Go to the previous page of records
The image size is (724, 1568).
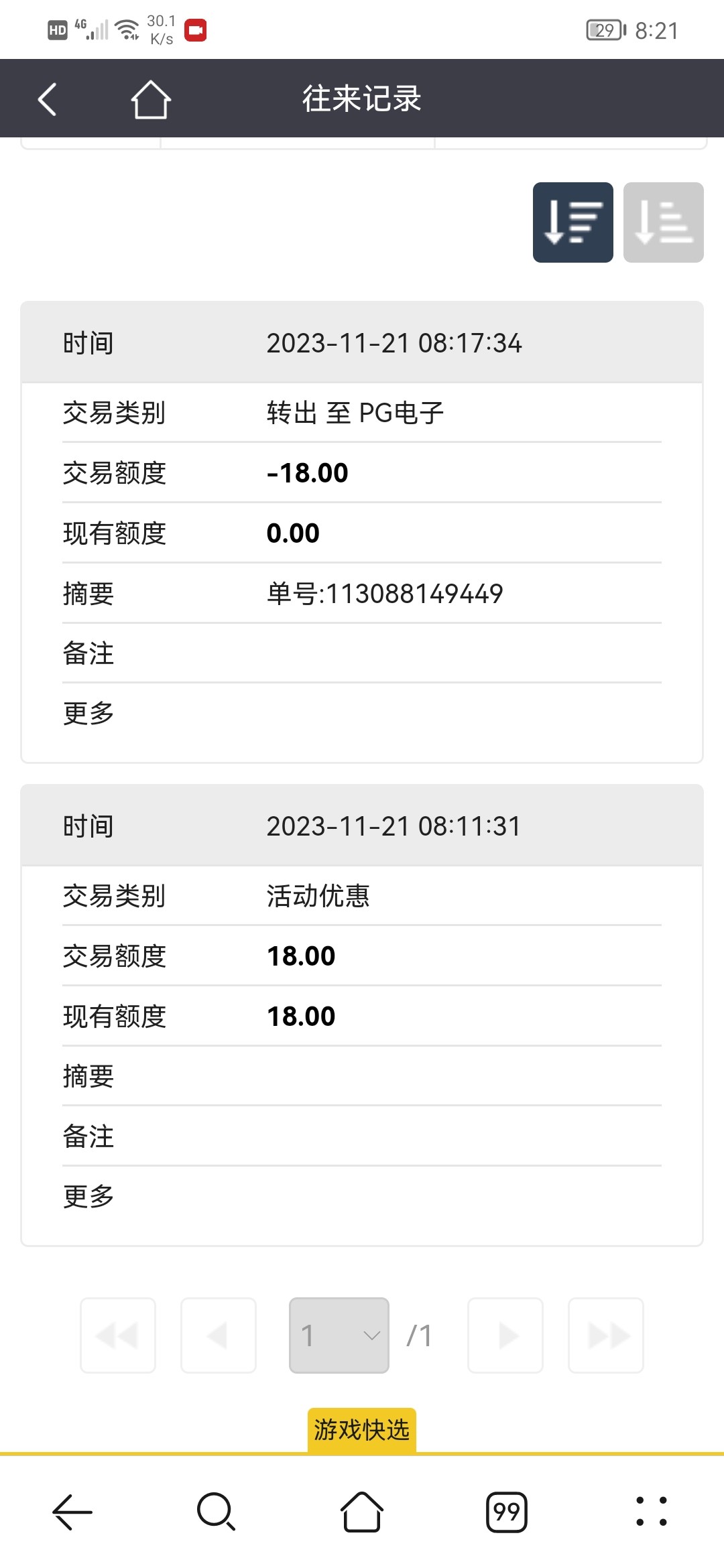[x=219, y=1335]
